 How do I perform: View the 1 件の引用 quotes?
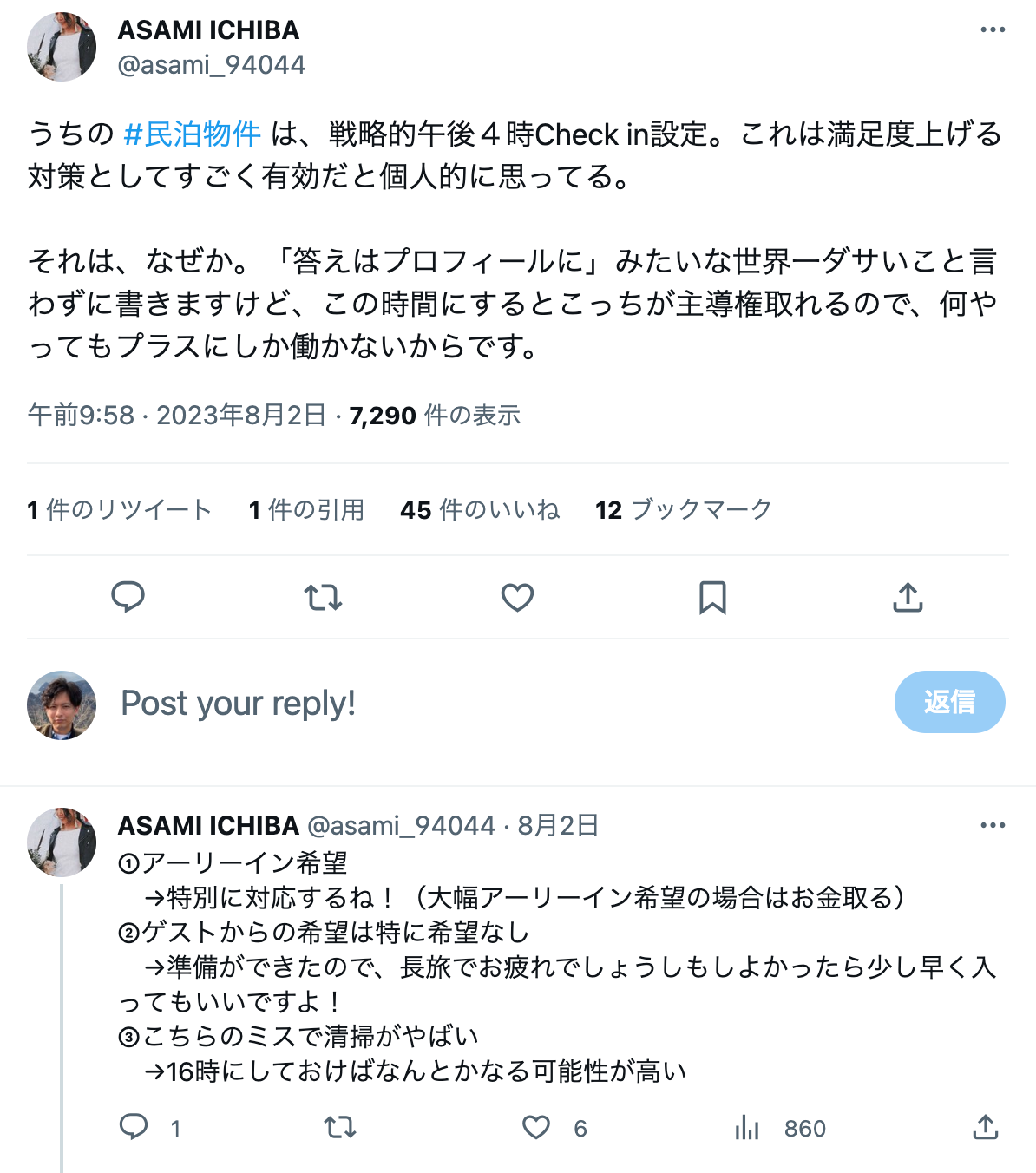click(306, 510)
